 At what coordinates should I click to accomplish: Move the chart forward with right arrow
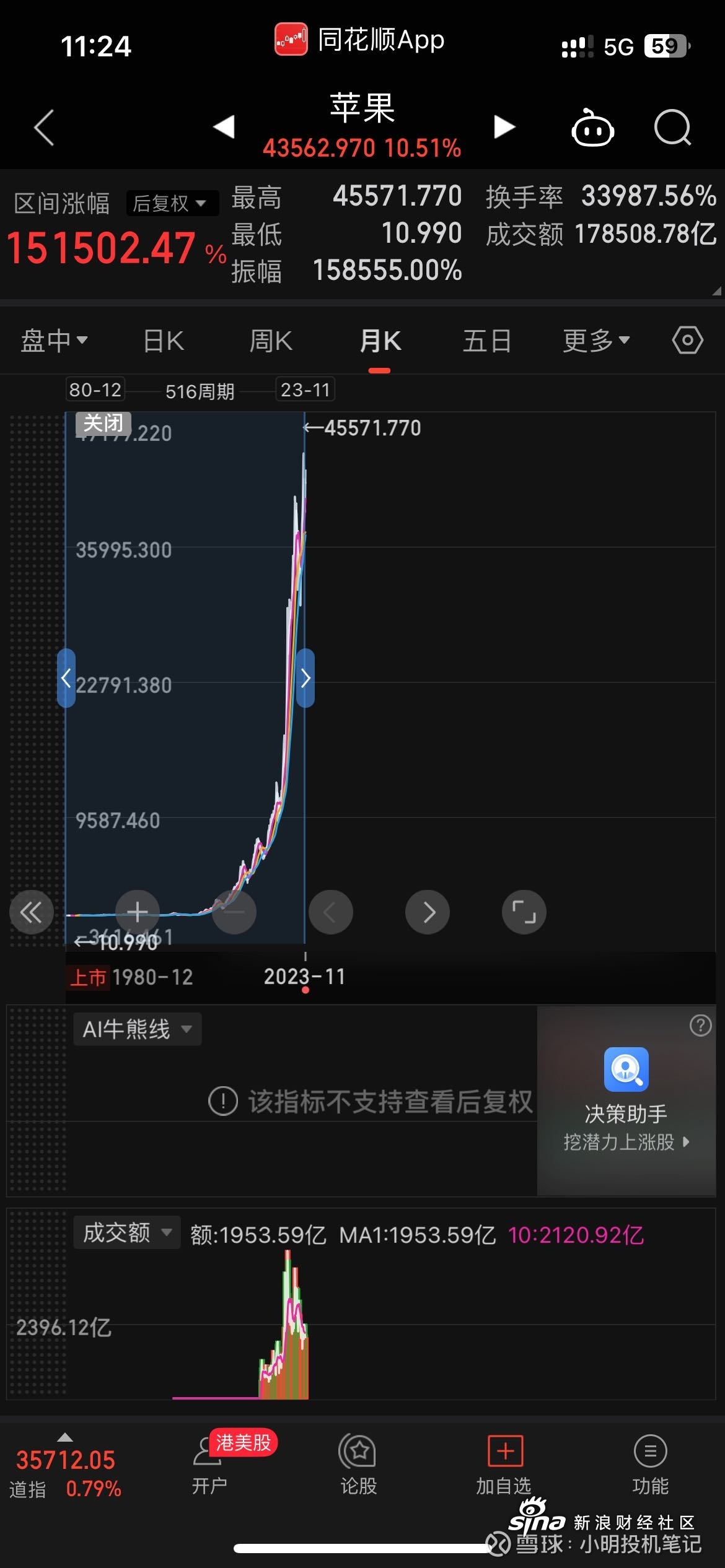click(x=428, y=912)
